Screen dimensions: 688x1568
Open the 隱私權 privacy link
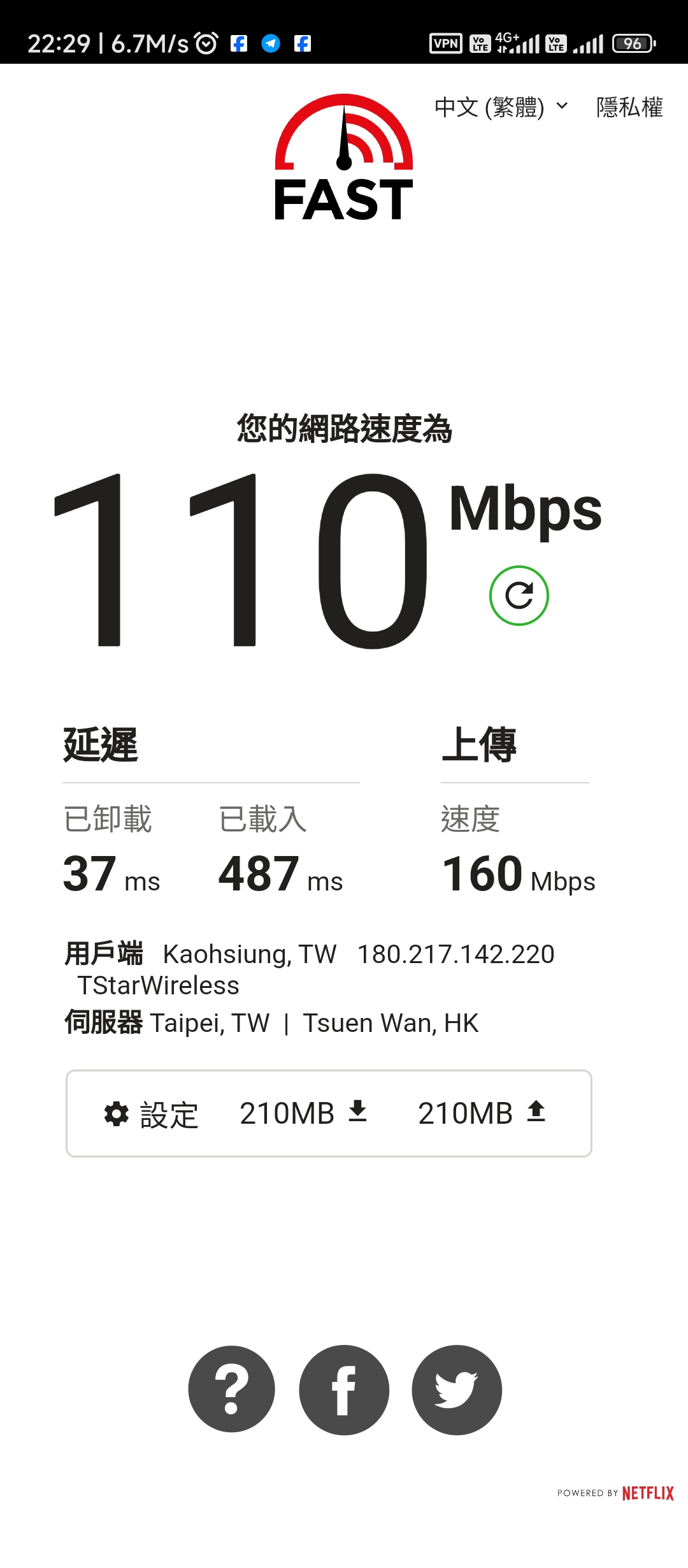(x=629, y=107)
